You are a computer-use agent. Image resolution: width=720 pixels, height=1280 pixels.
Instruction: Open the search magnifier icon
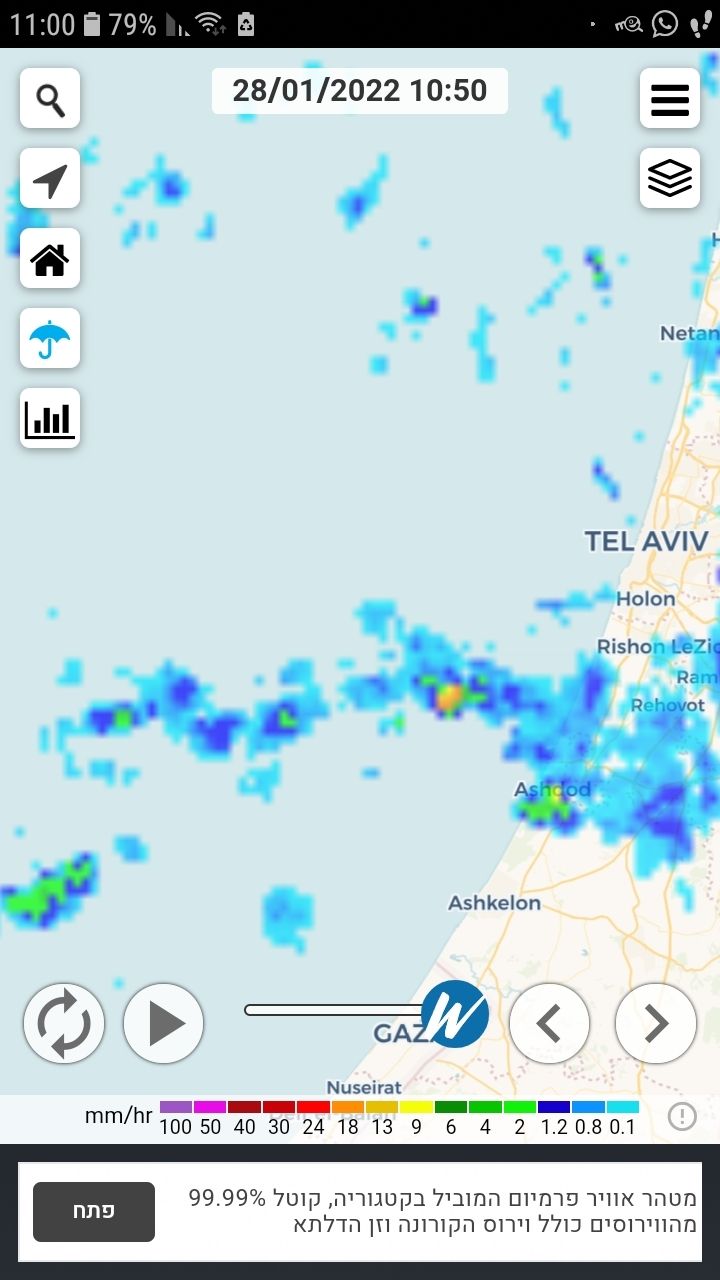pyautogui.click(x=50, y=98)
